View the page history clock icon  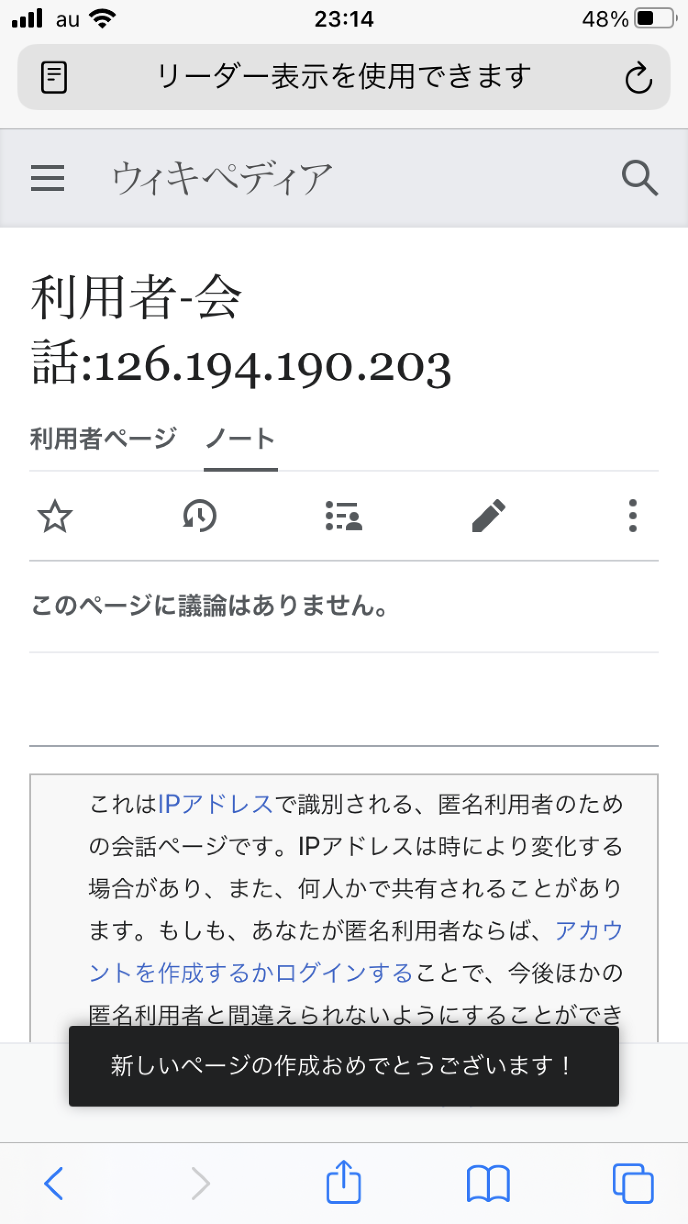coord(199,516)
